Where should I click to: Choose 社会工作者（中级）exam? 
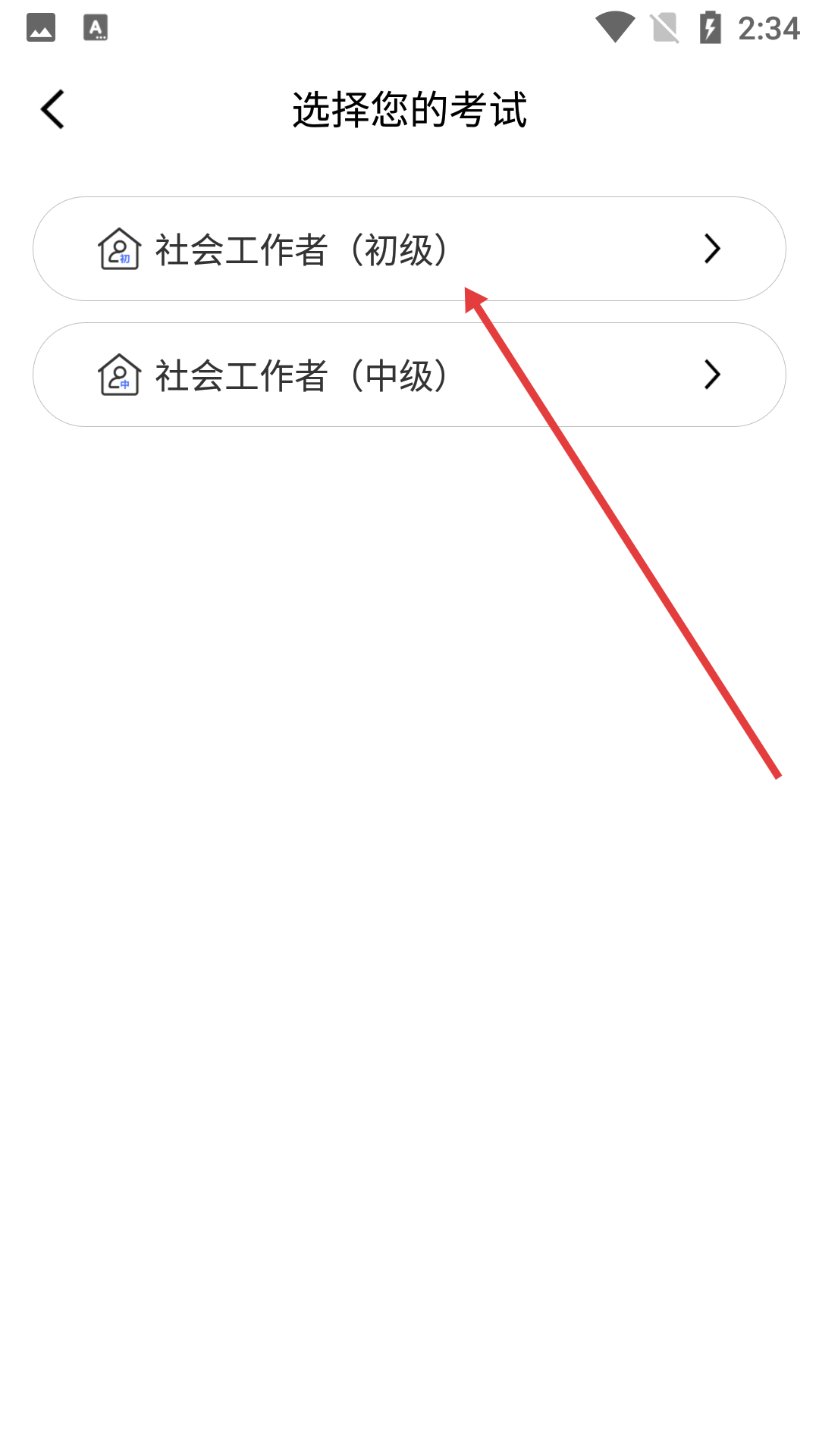pos(409,375)
